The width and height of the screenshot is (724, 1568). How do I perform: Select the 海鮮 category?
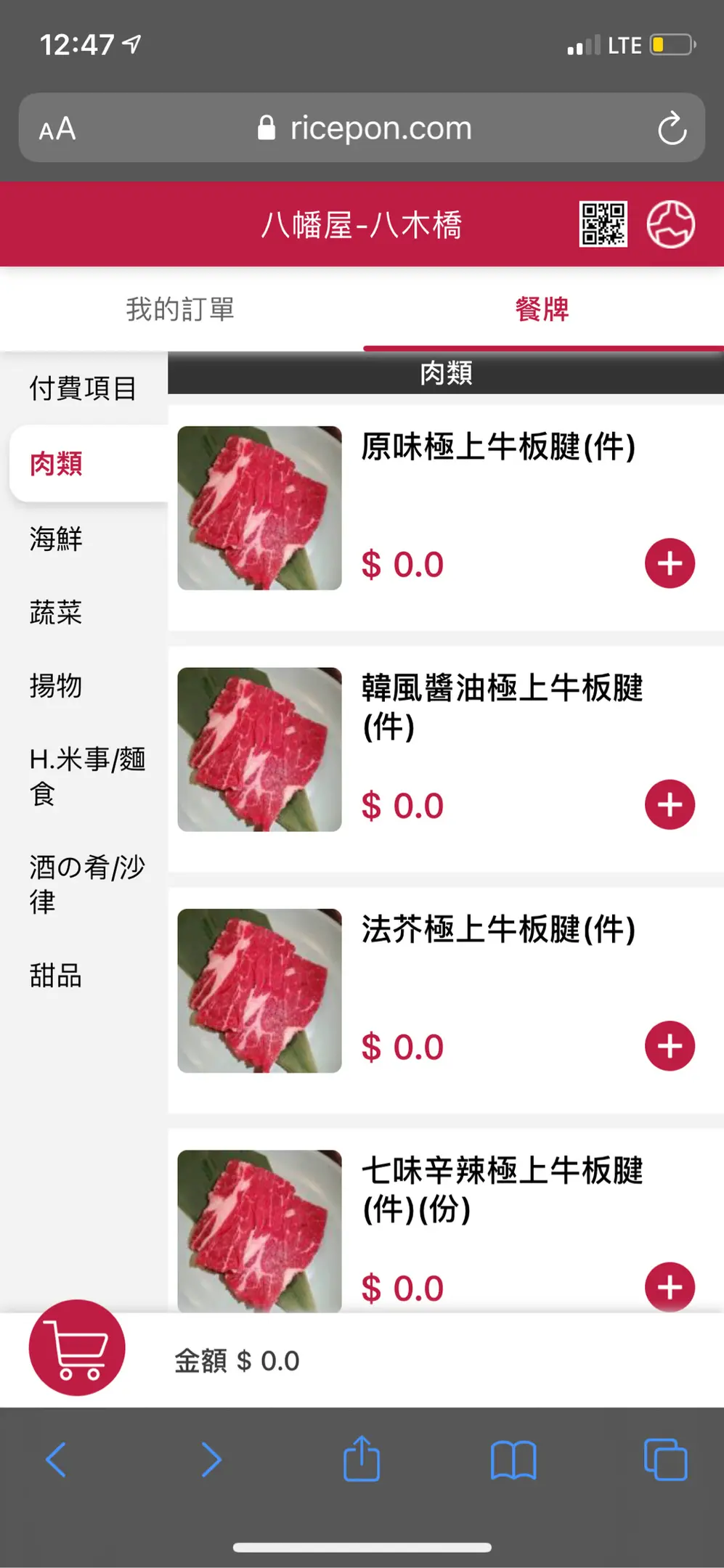coord(56,539)
